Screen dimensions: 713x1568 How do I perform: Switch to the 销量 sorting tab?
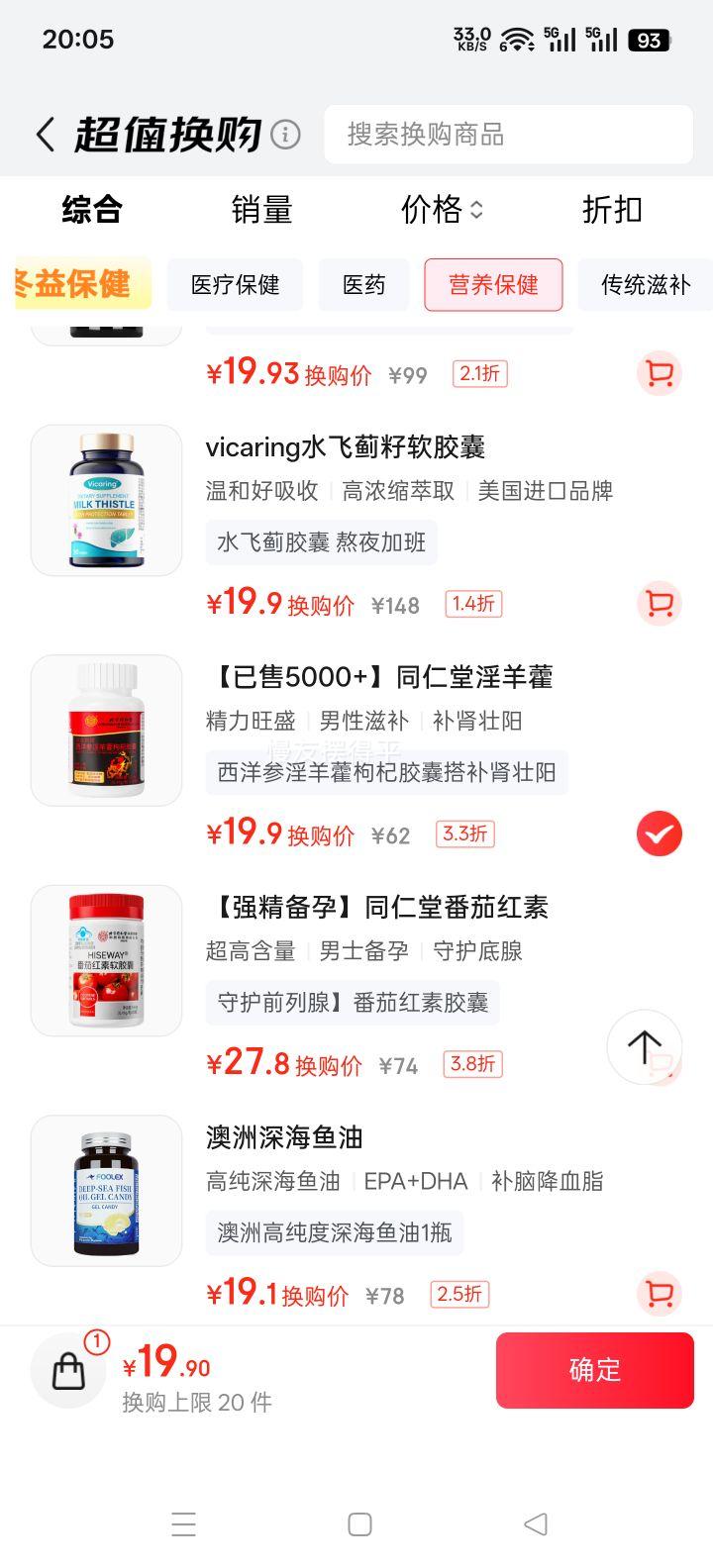click(x=261, y=210)
